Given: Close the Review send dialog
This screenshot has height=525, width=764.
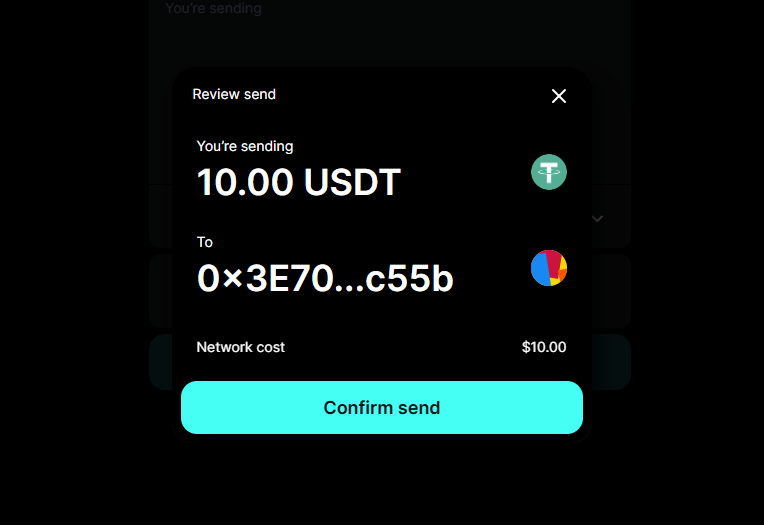Looking at the screenshot, I should (x=559, y=96).
